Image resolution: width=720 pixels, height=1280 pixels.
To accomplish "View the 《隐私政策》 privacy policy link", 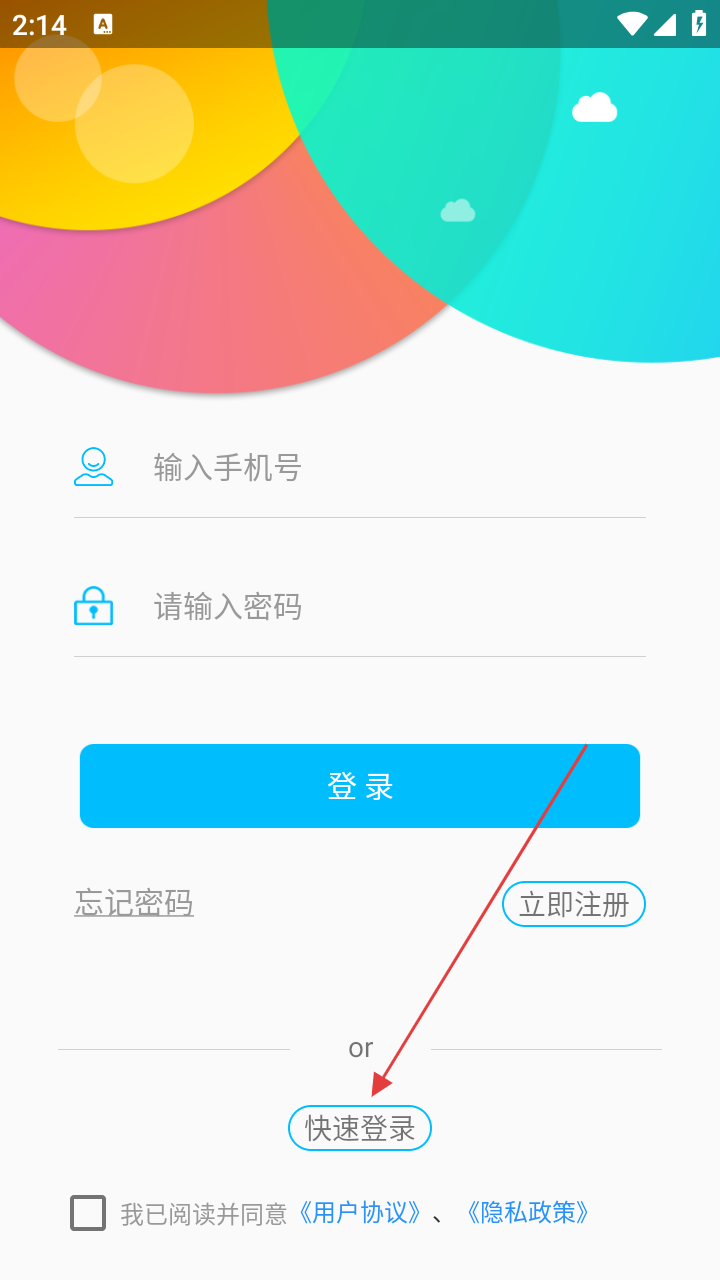I will click(x=528, y=1213).
